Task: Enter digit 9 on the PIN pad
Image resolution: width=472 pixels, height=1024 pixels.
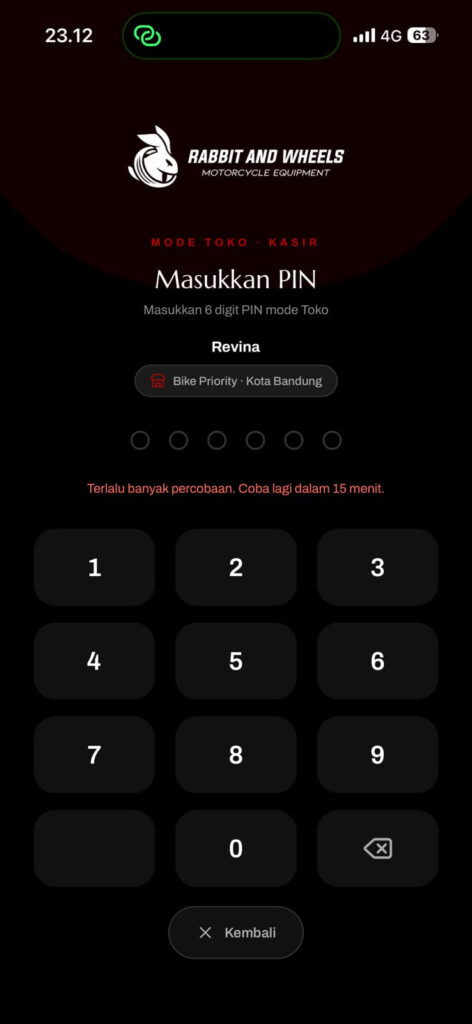Action: click(377, 755)
